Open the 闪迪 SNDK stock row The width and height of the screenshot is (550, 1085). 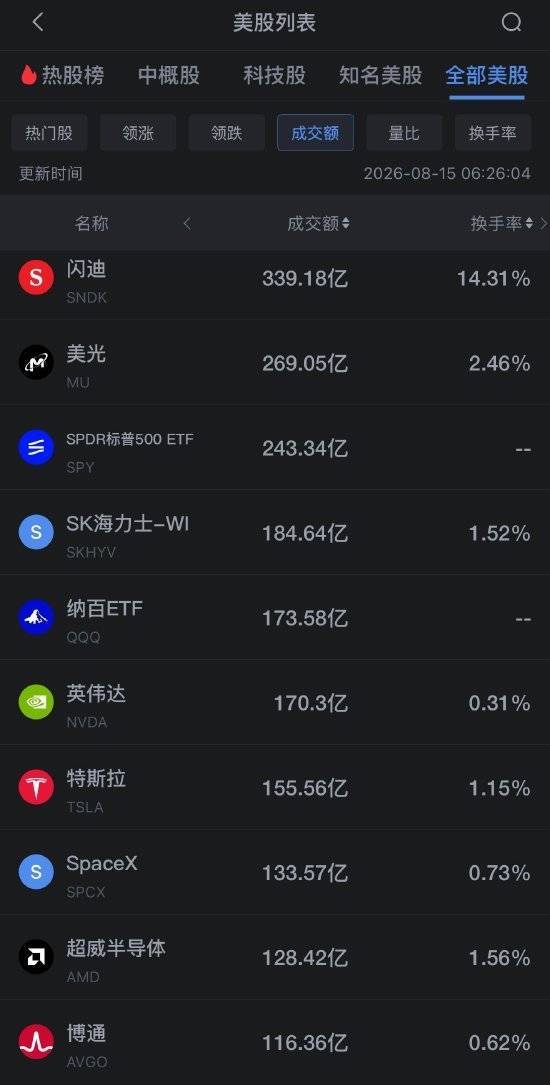[x=275, y=279]
